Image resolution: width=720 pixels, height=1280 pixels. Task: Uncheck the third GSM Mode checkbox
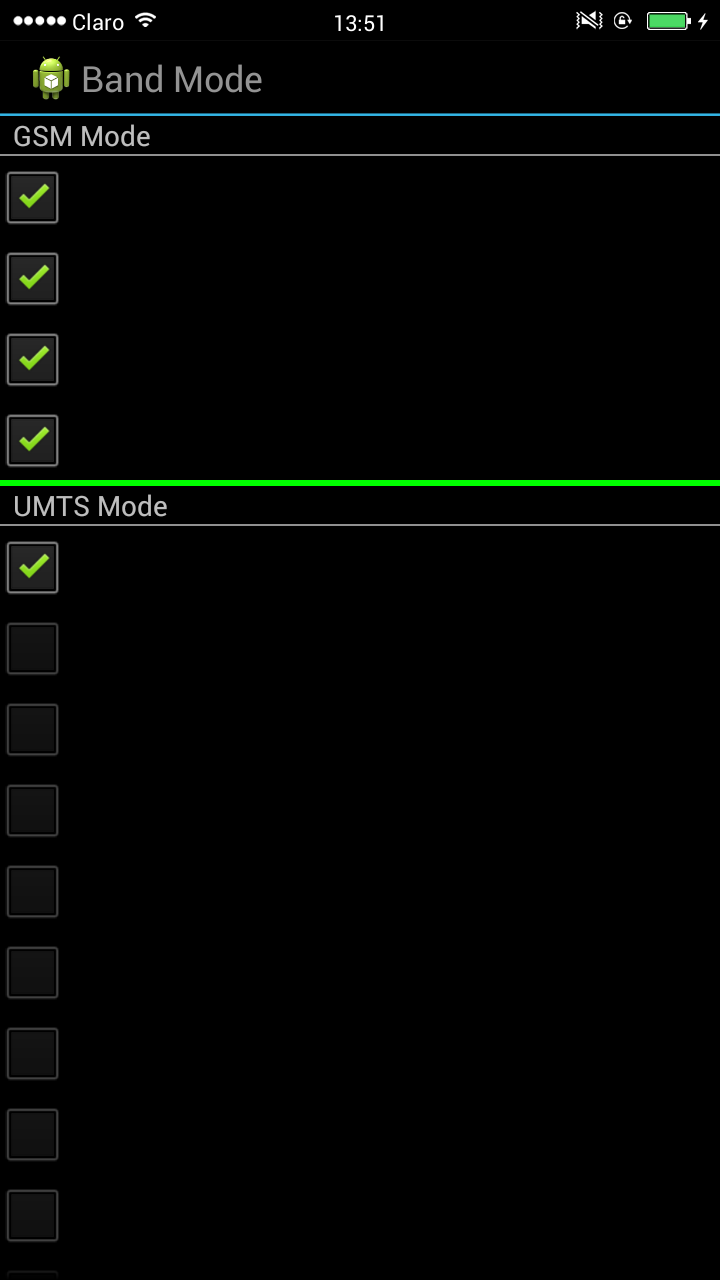point(33,359)
